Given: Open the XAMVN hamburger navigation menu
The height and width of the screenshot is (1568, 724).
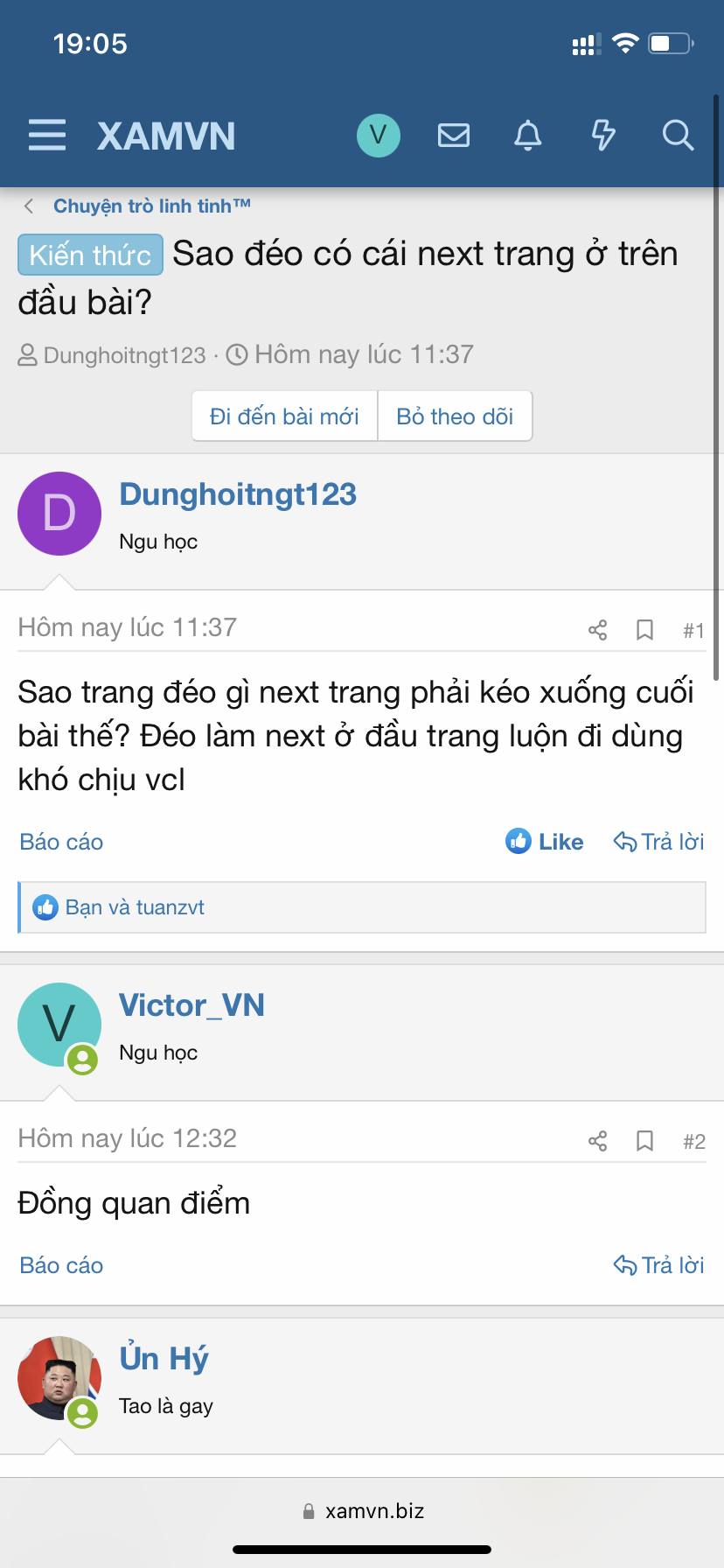Looking at the screenshot, I should tap(46, 136).
